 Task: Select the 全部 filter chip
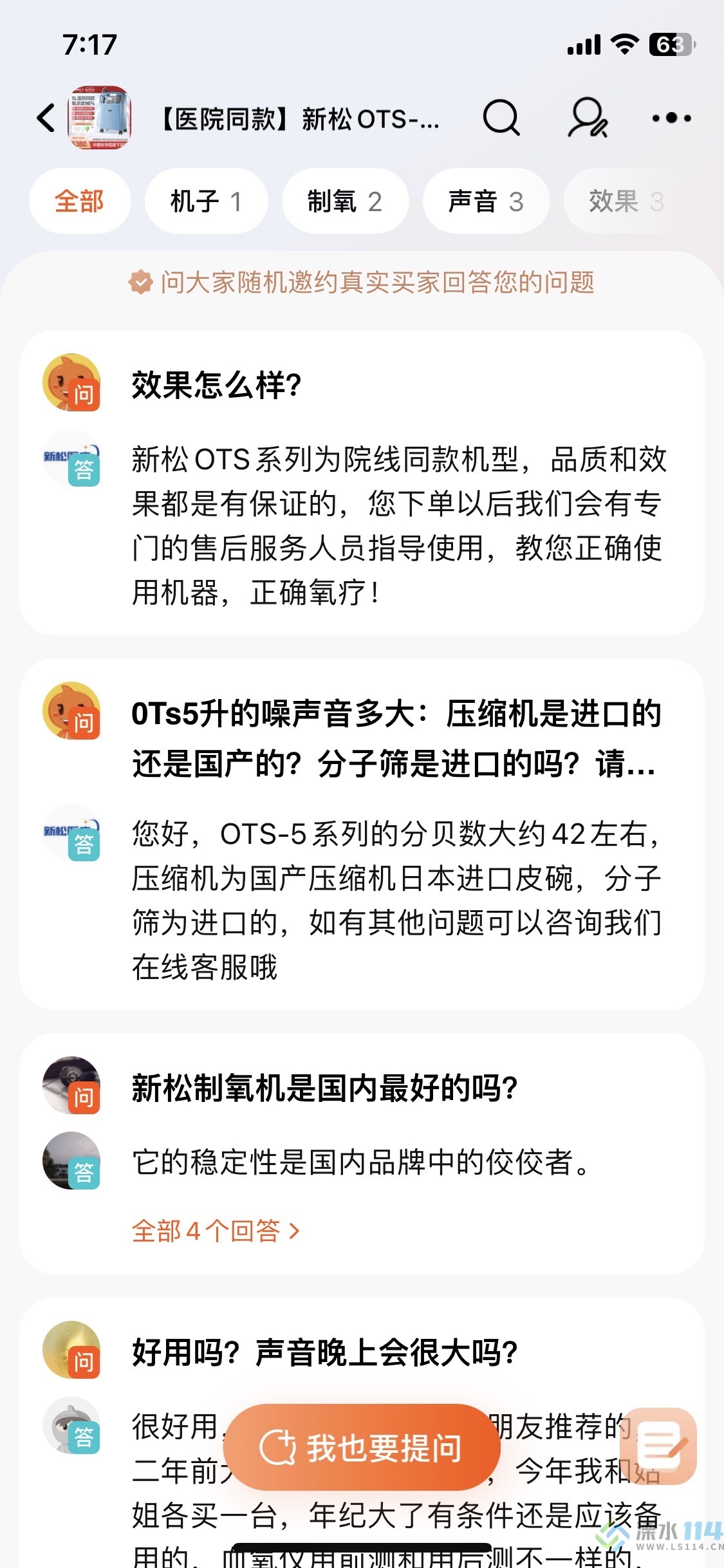[x=80, y=201]
